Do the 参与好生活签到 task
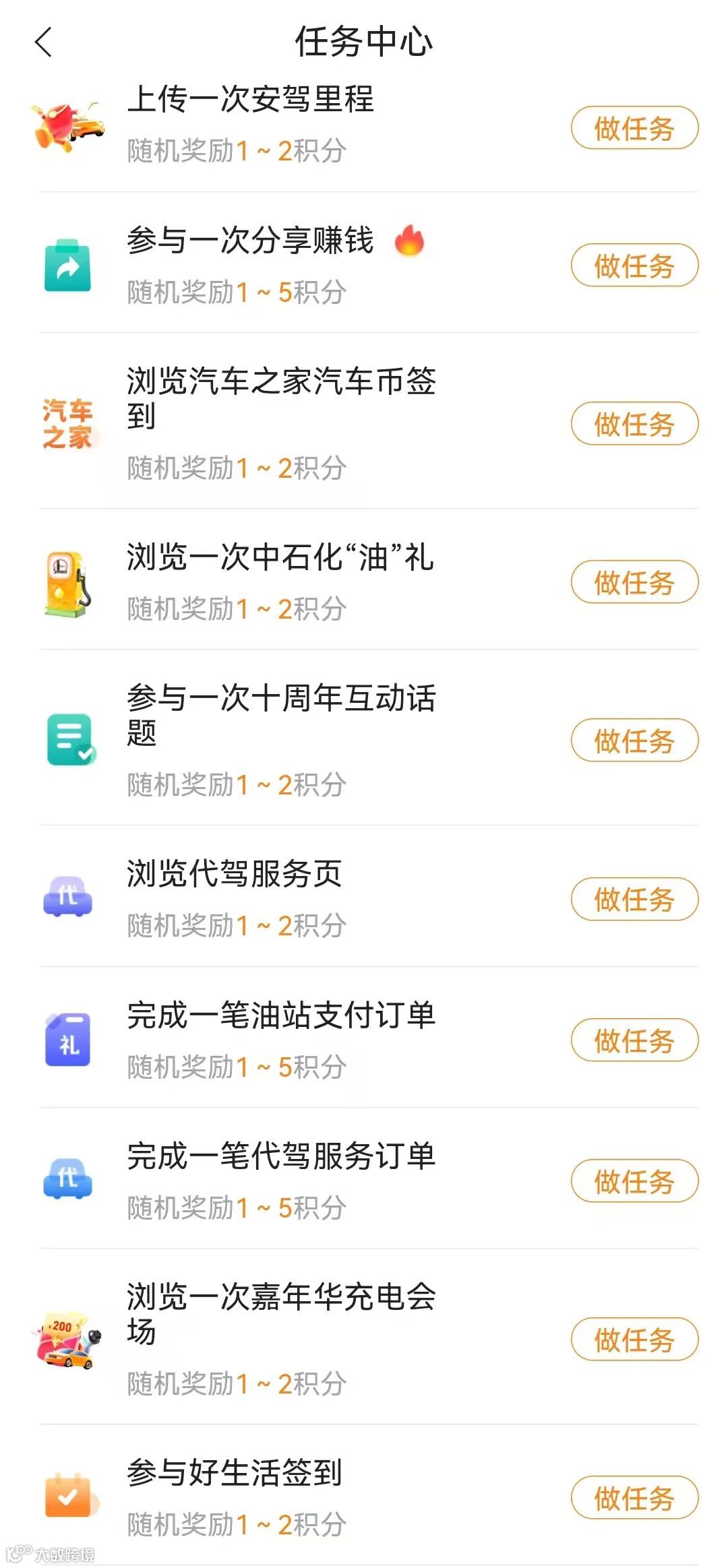 634,1497
